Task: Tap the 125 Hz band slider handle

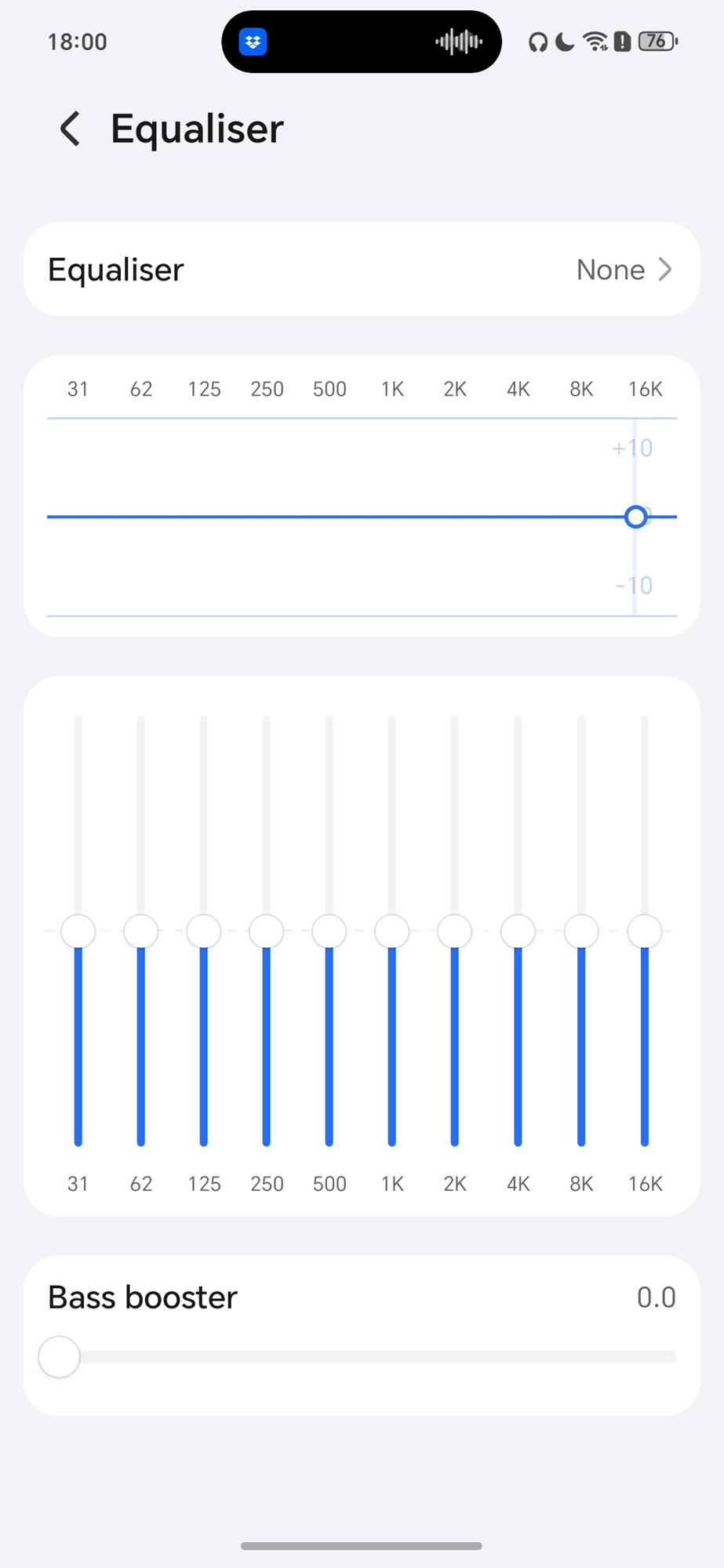Action: tap(204, 931)
